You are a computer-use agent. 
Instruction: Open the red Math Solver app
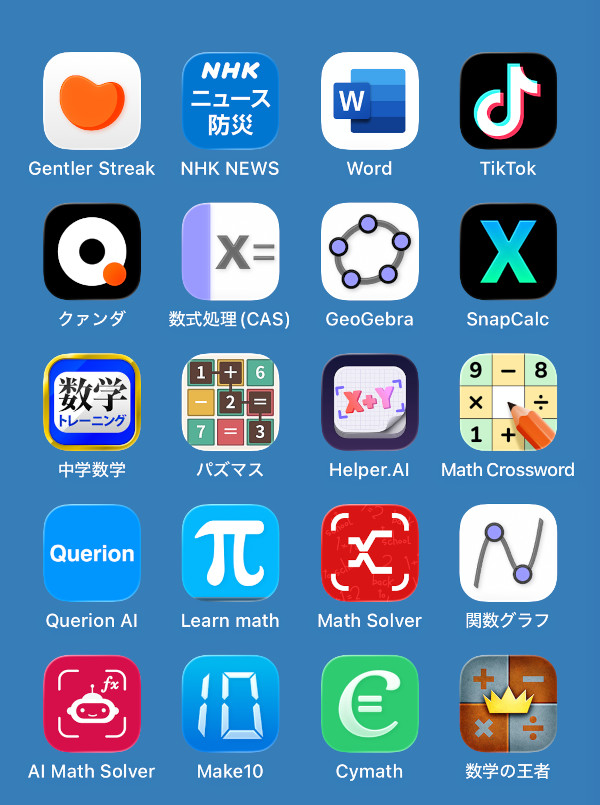[369, 553]
